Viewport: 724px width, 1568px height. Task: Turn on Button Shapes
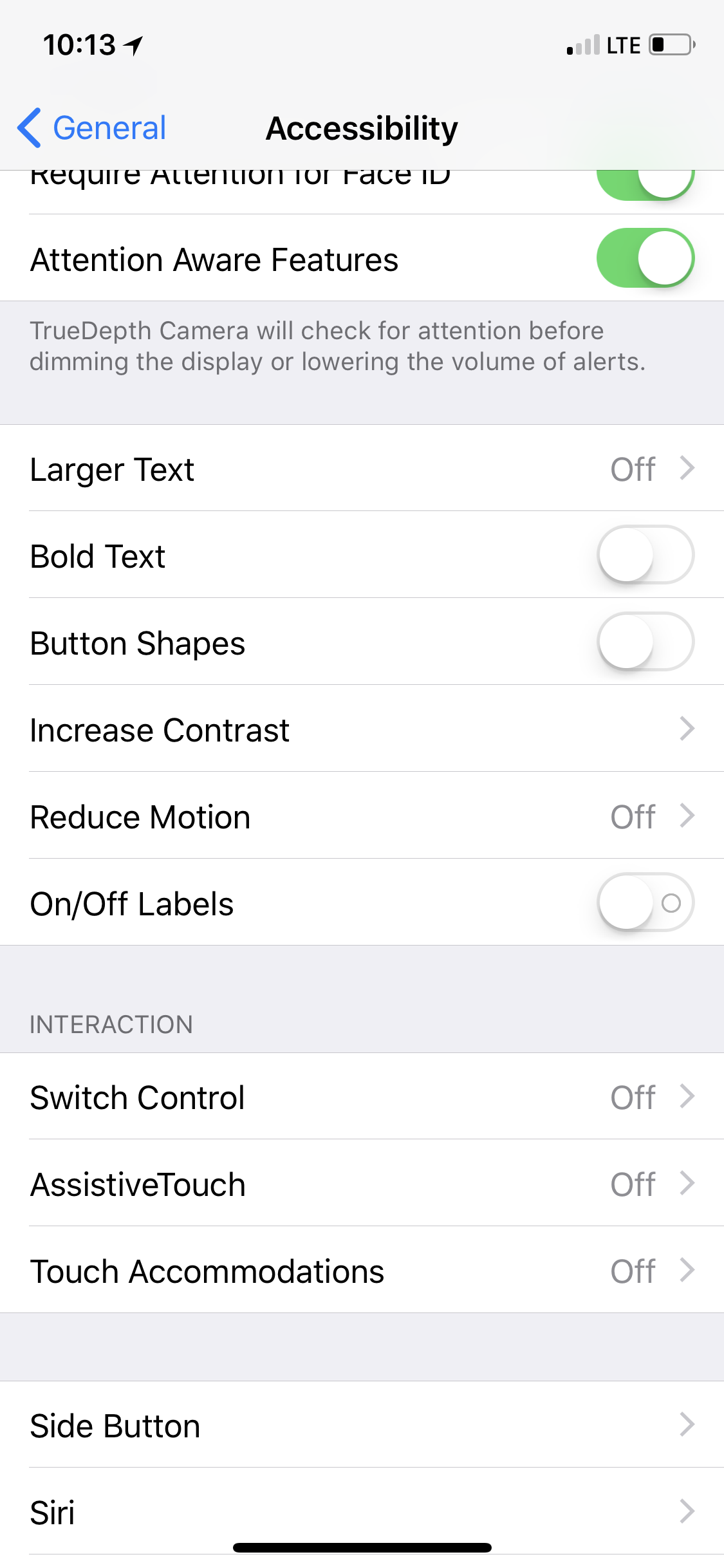(x=645, y=642)
